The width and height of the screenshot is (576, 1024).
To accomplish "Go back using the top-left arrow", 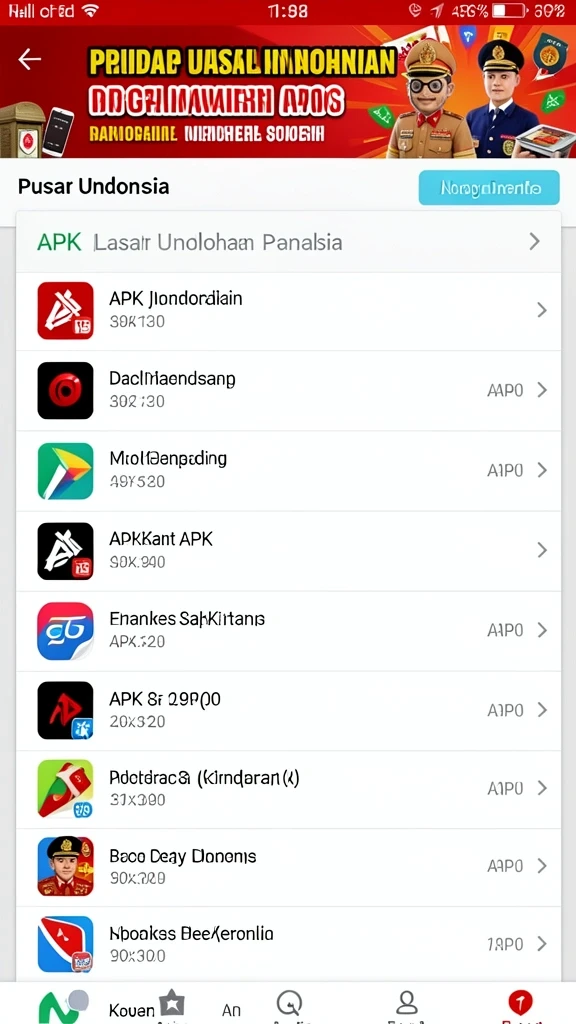I will 29,59.
